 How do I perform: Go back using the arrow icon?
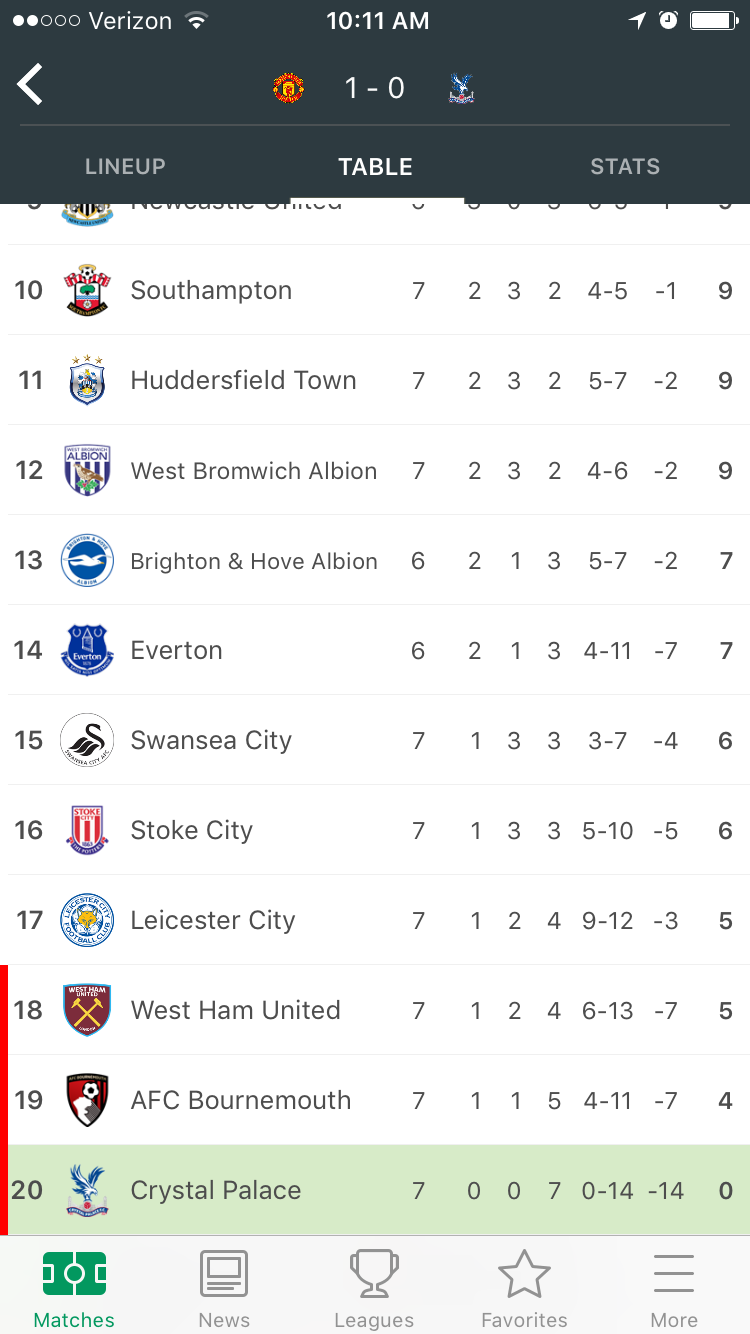pyautogui.click(x=30, y=84)
